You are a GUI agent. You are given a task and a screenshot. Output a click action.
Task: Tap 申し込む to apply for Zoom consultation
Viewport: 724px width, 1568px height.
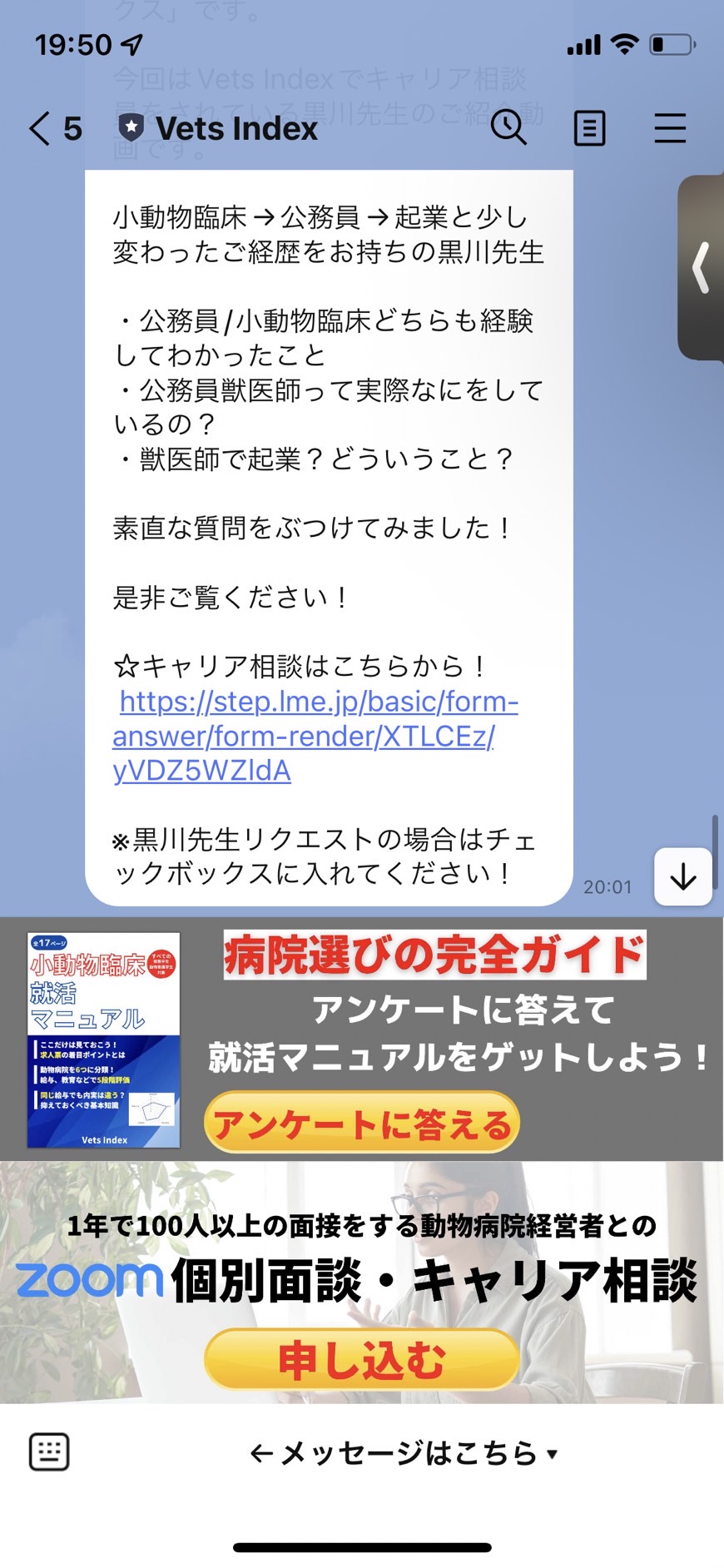tap(362, 1360)
